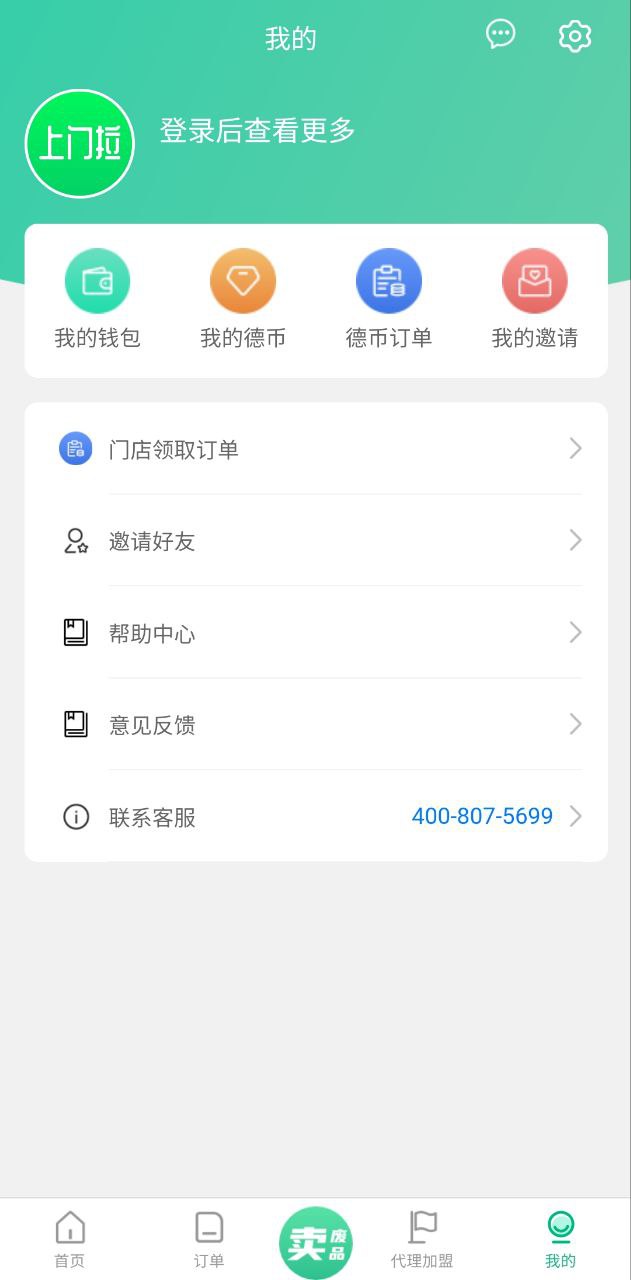
Task: Tap the 上门拉 profile avatar
Action: click(x=80, y=144)
